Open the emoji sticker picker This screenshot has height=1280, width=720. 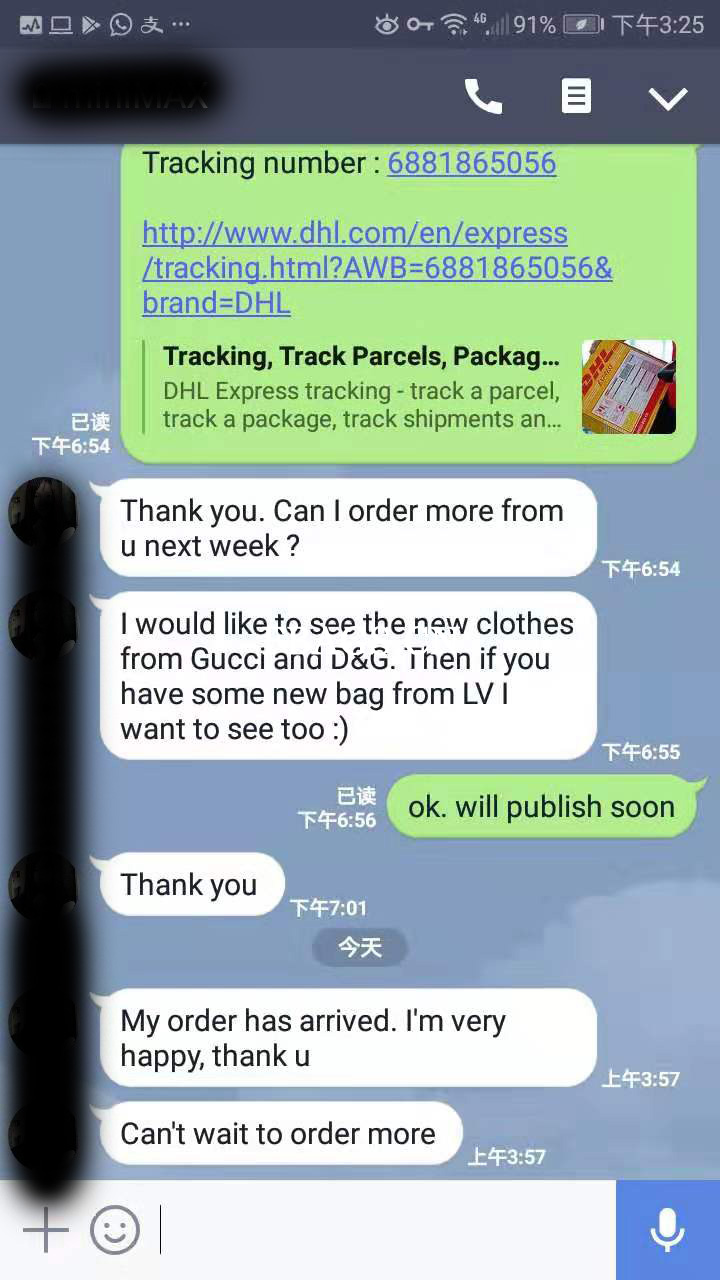point(115,1230)
